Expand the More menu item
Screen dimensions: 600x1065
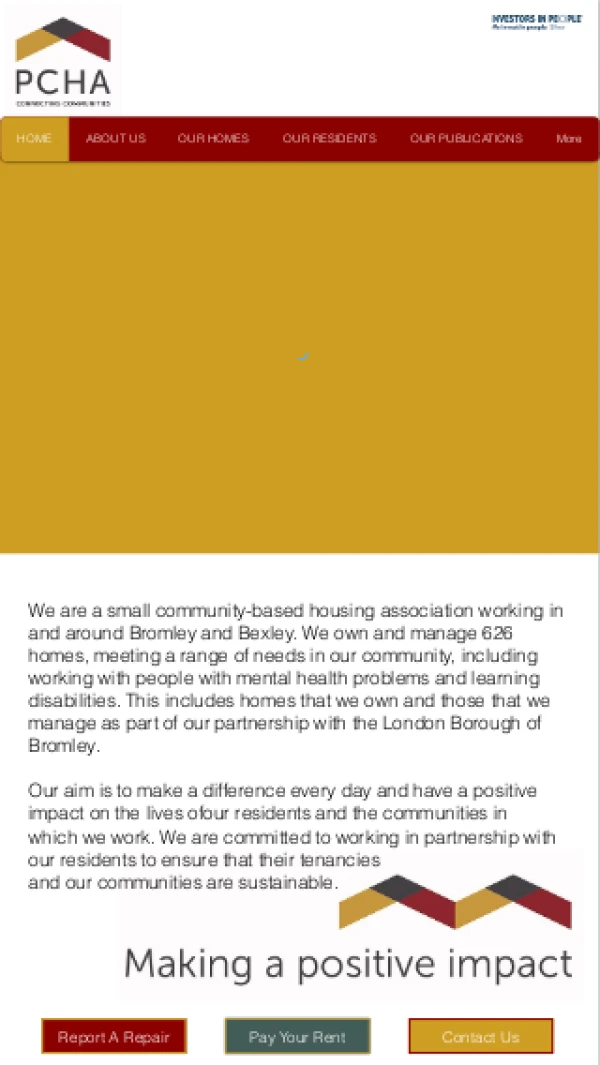coord(569,139)
